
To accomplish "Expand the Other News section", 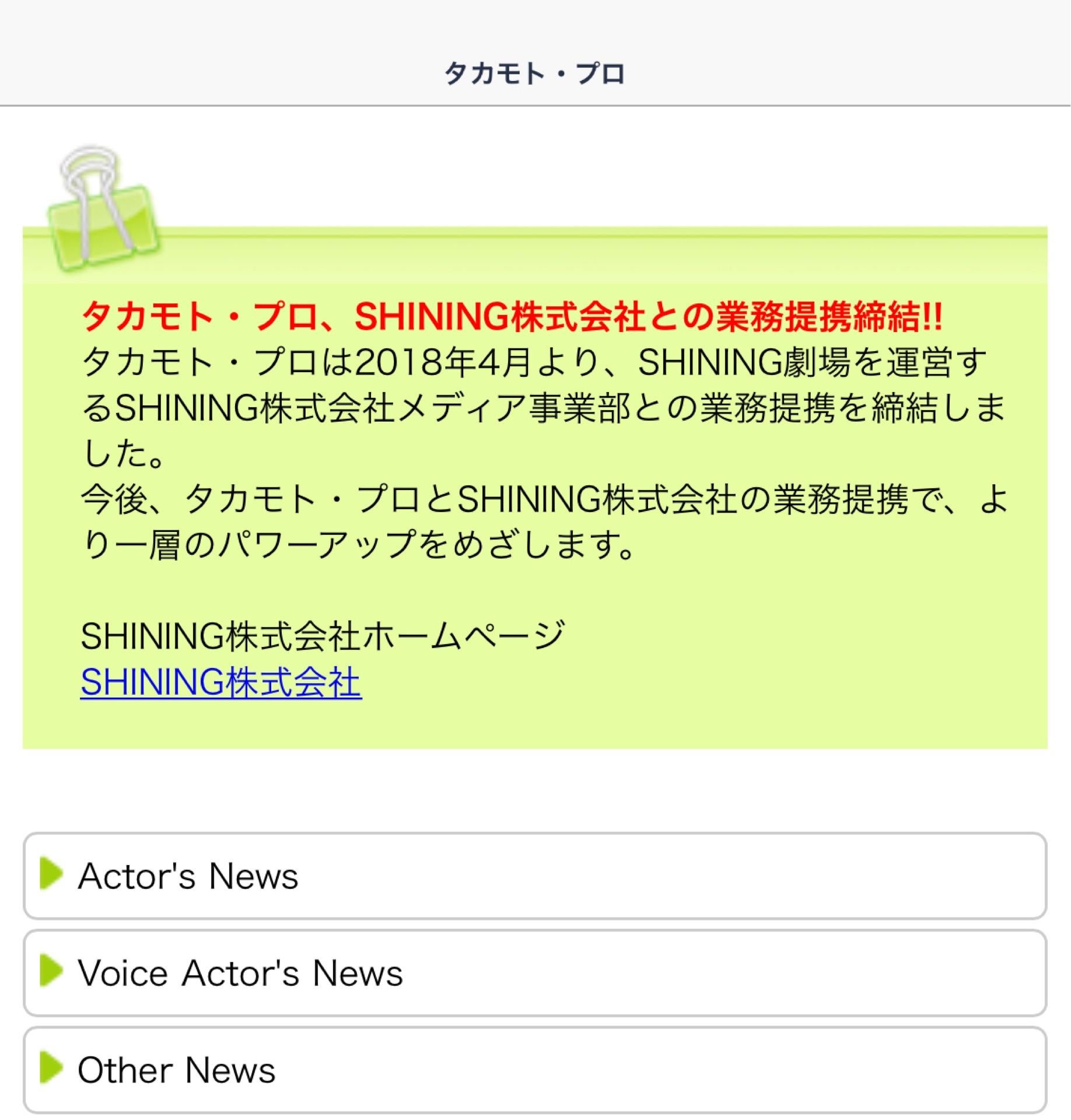I will (534, 1070).
